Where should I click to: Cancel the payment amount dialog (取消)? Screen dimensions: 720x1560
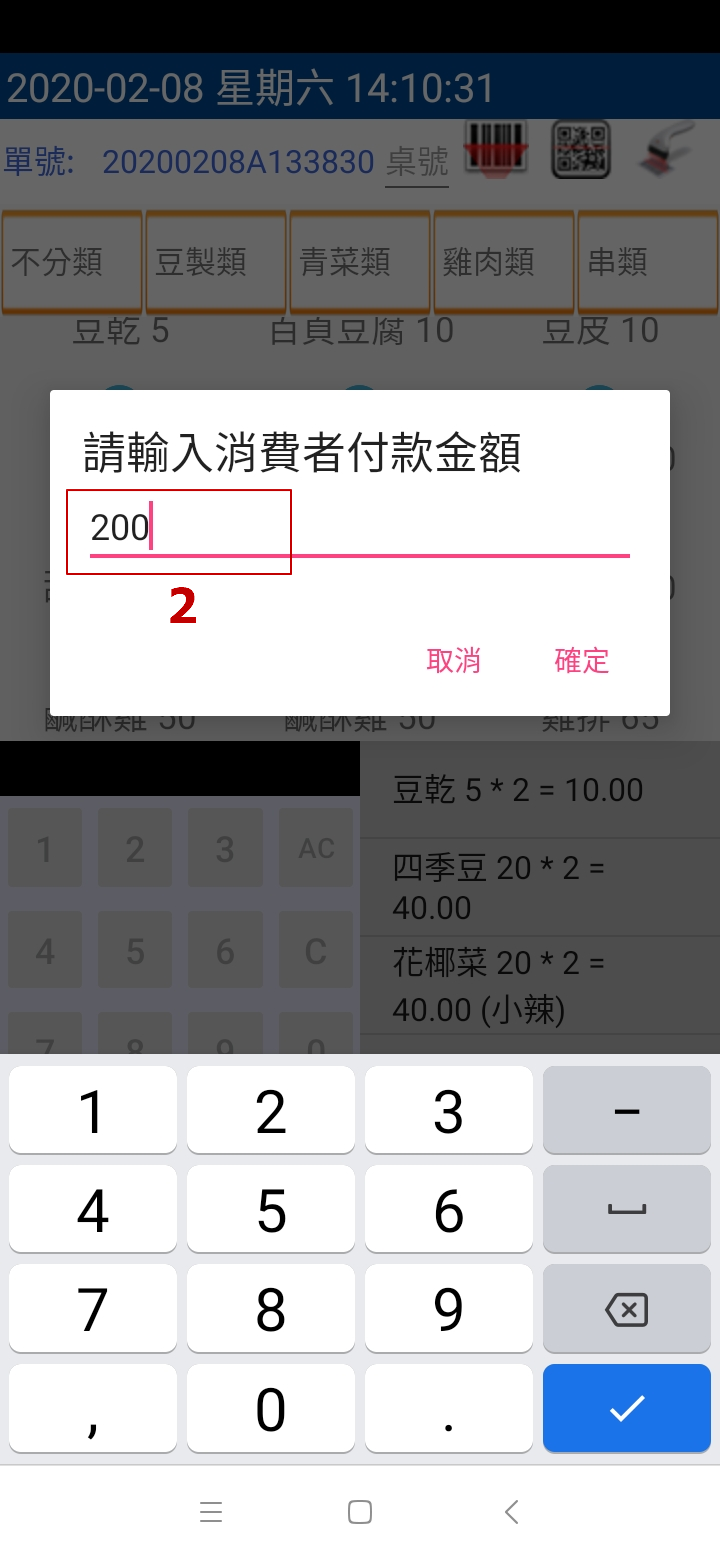coord(453,661)
